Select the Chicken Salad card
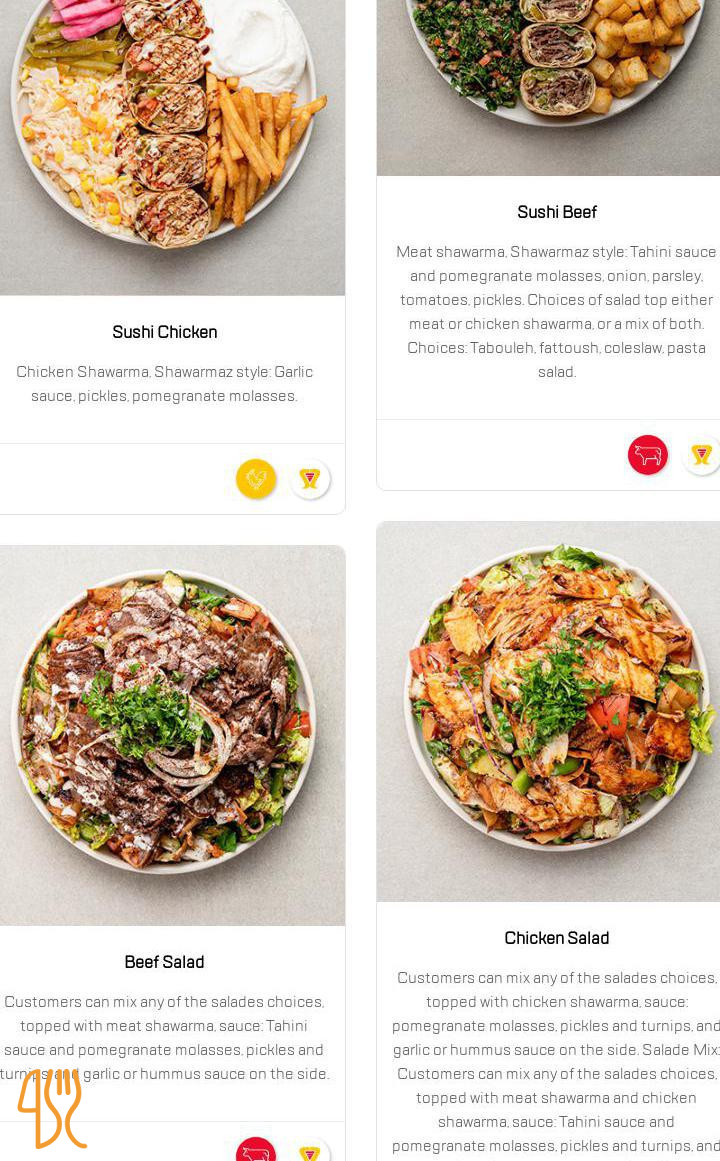720x1161 pixels. click(x=556, y=938)
